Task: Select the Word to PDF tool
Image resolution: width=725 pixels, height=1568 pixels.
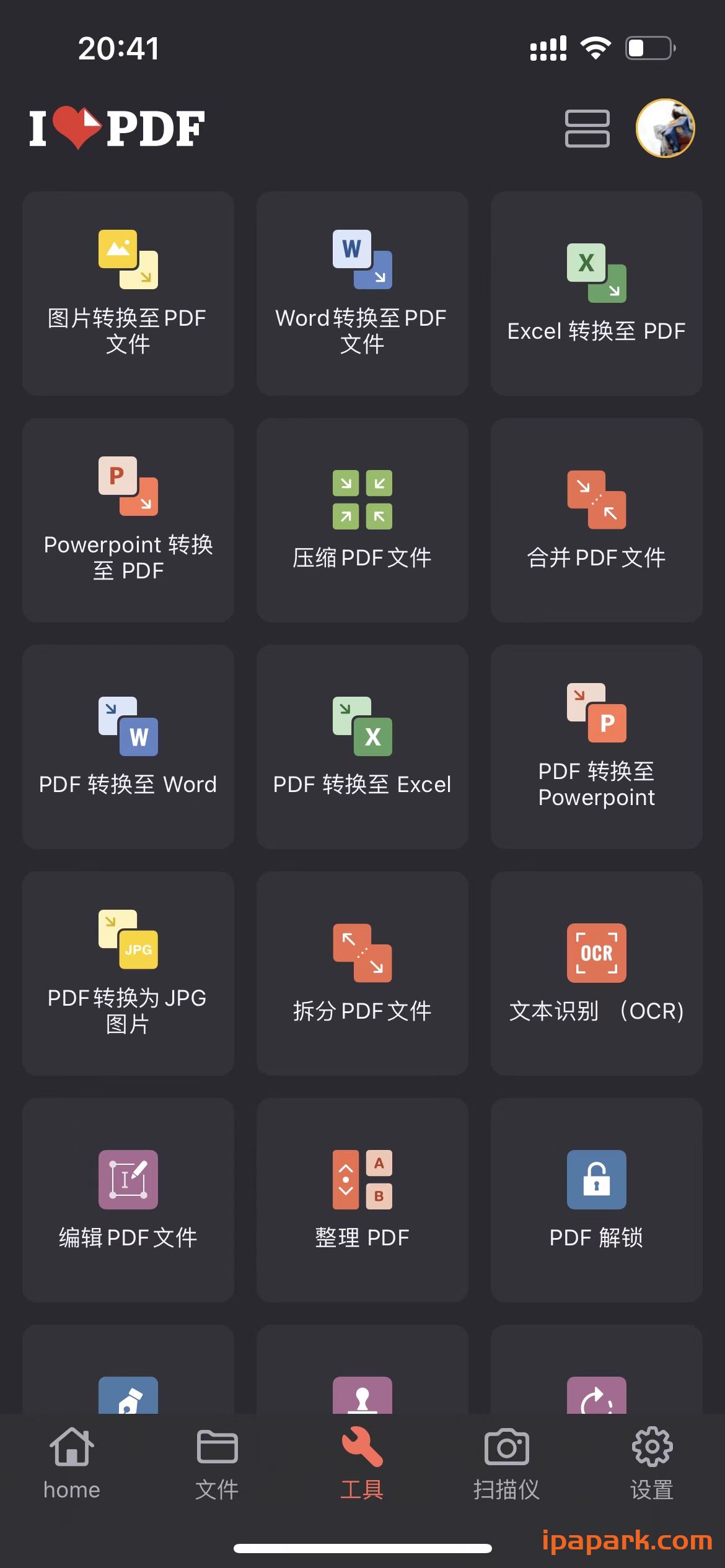Action: click(x=361, y=291)
